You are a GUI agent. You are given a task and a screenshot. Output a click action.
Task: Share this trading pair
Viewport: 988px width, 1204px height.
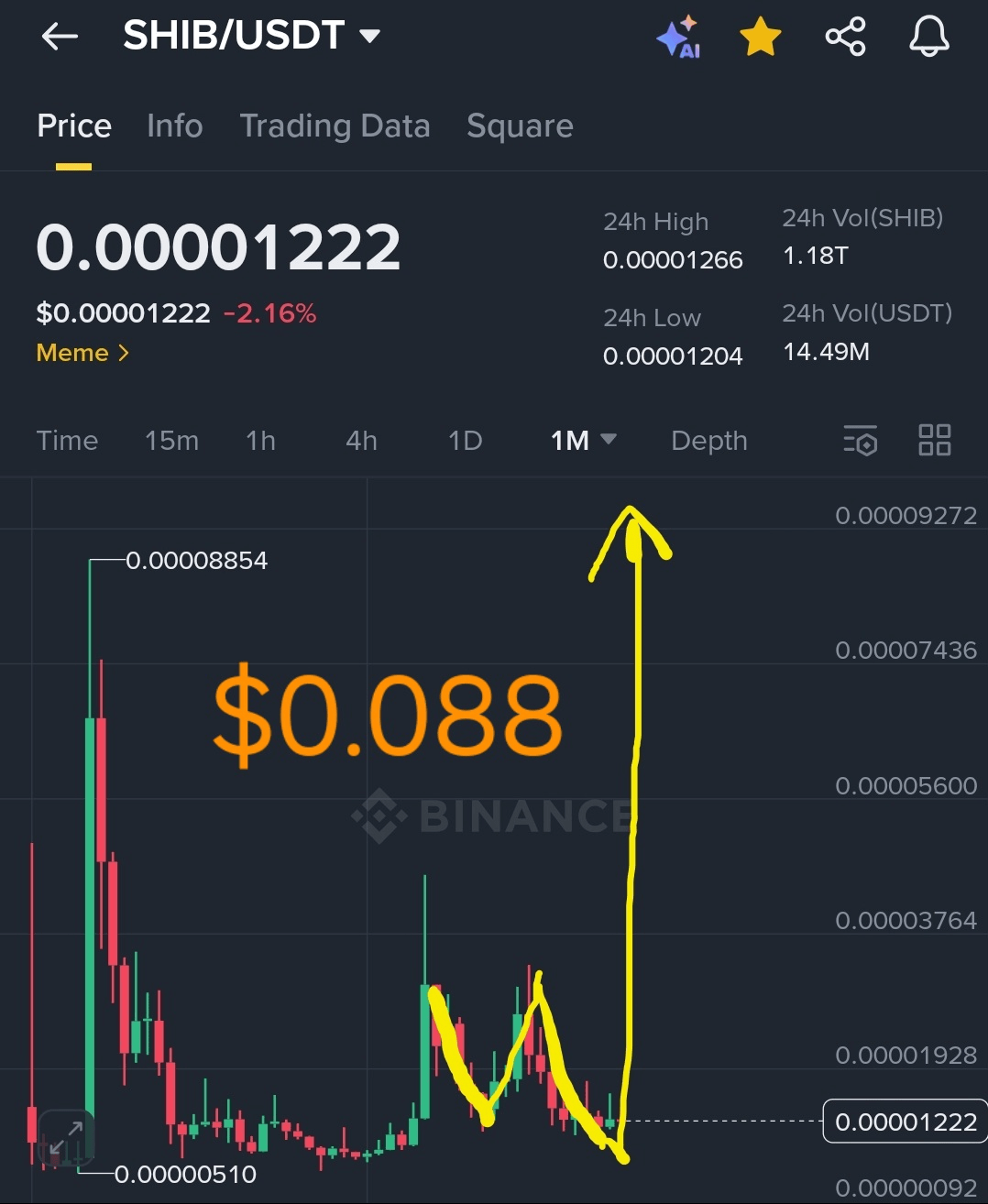tap(845, 37)
